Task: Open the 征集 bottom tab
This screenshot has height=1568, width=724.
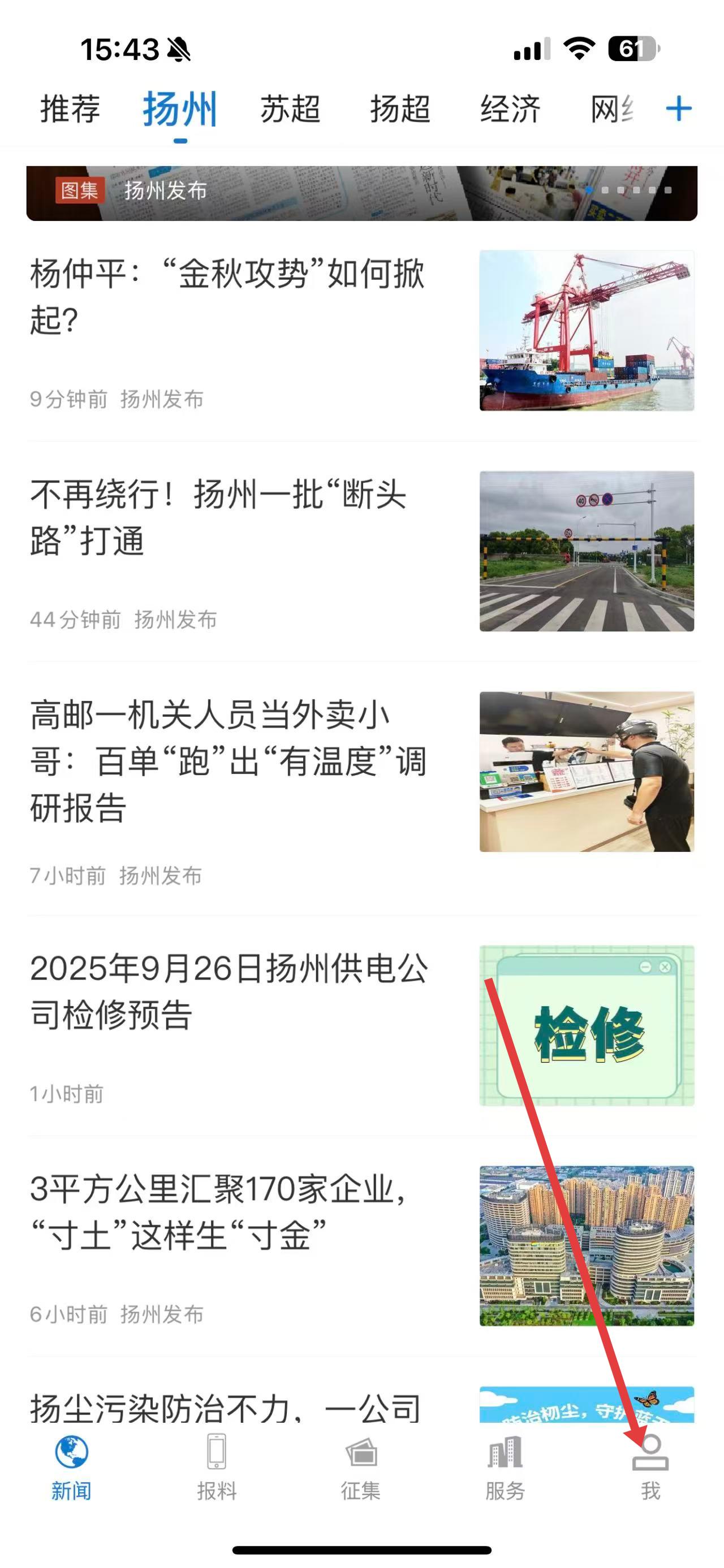Action: (361, 1468)
